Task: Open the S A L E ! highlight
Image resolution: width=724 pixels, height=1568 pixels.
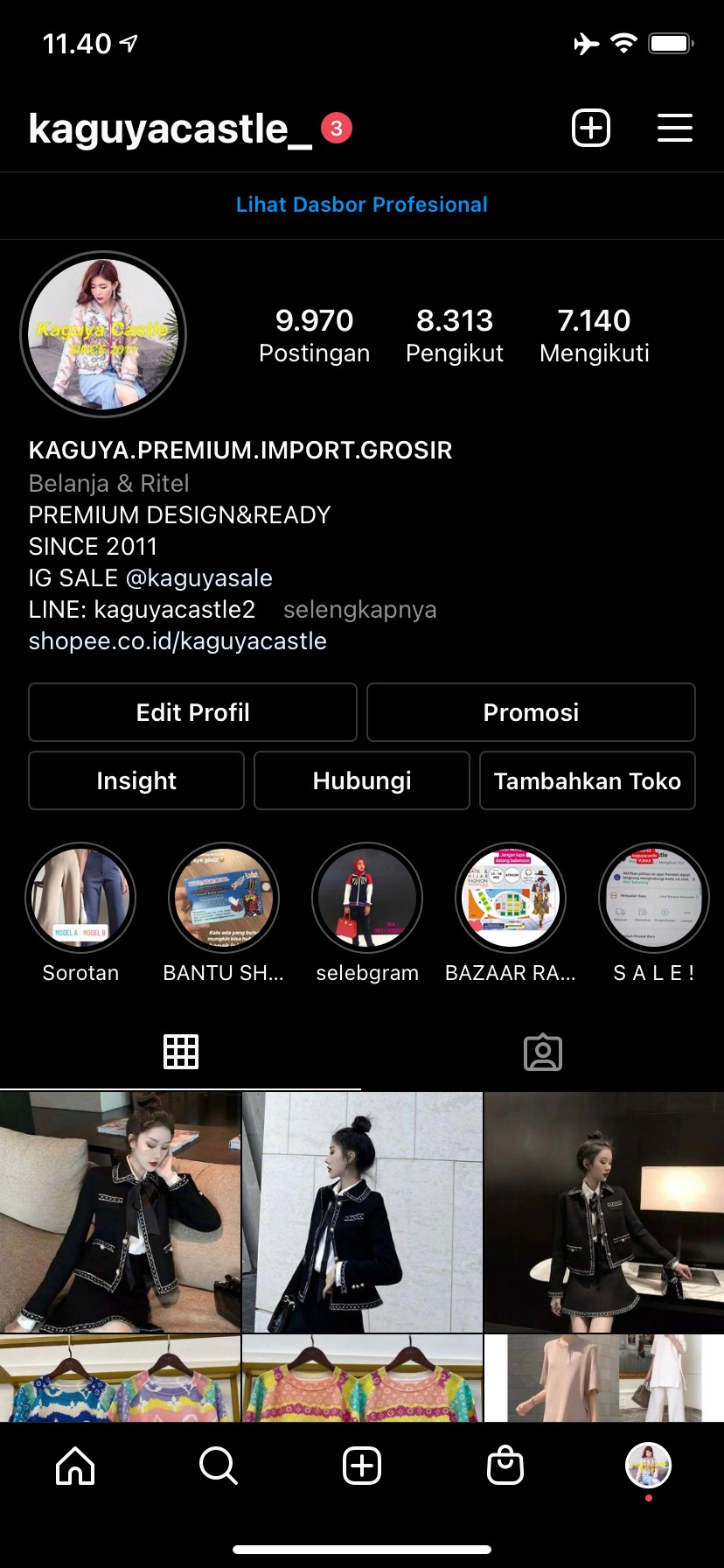Action: point(653,899)
